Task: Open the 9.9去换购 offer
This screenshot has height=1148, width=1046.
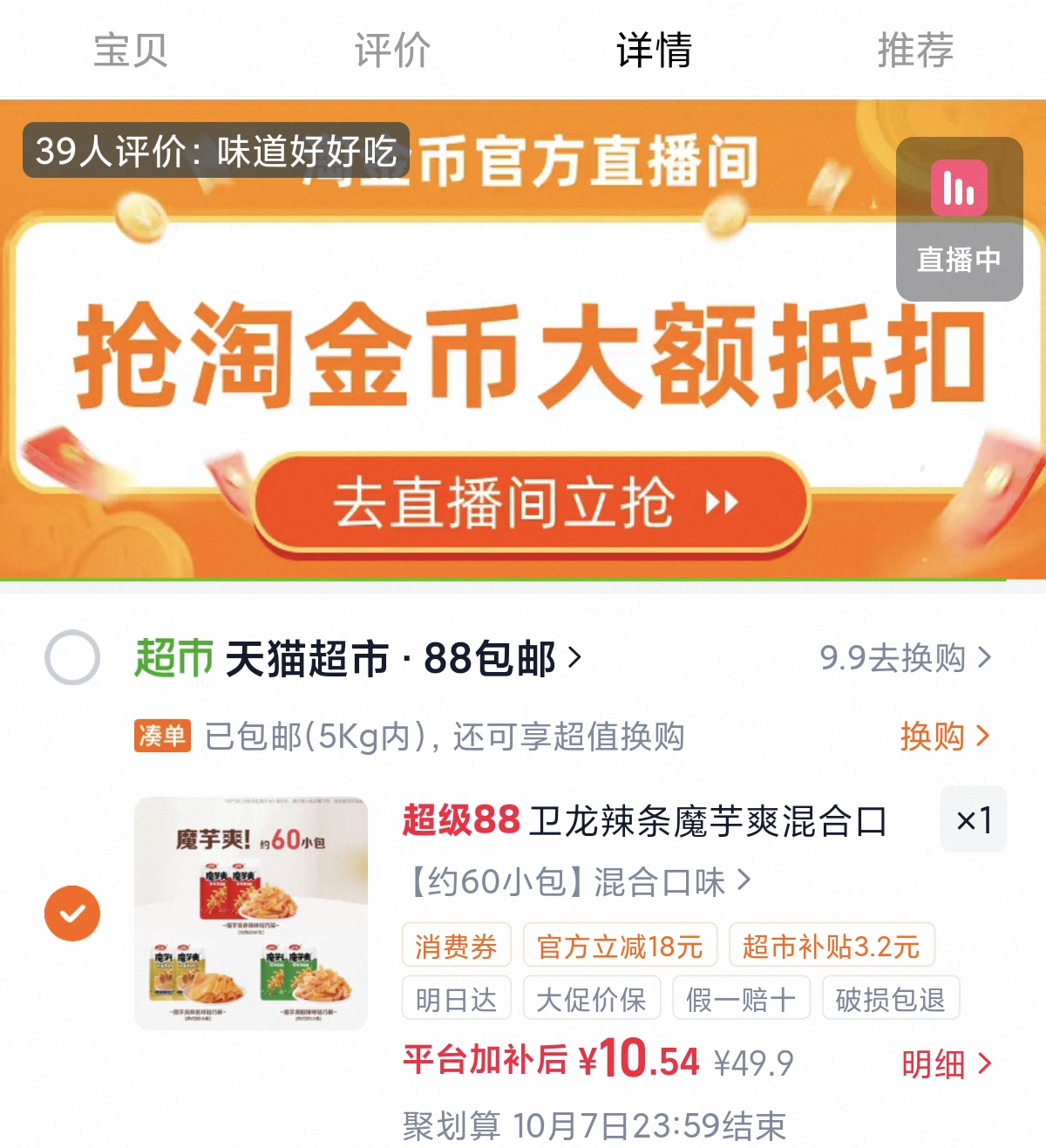Action: point(906,658)
